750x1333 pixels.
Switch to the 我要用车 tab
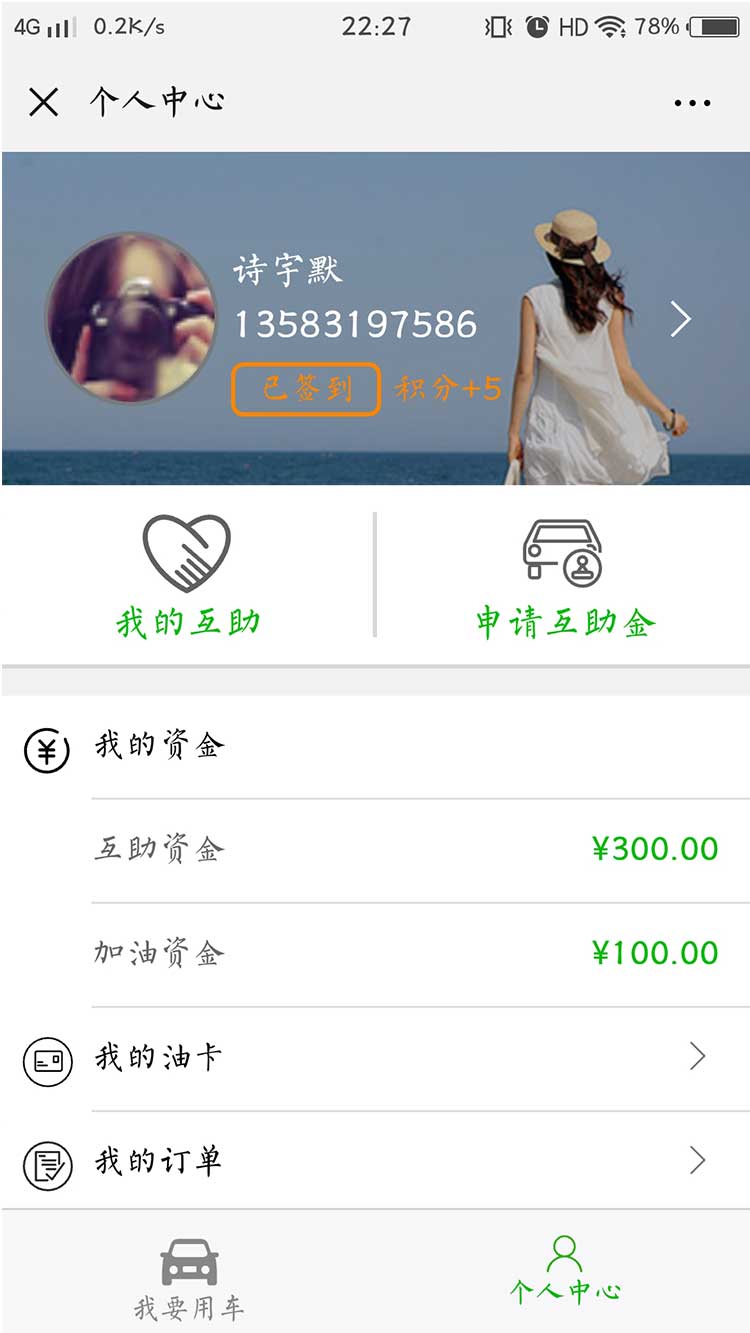click(x=189, y=1278)
